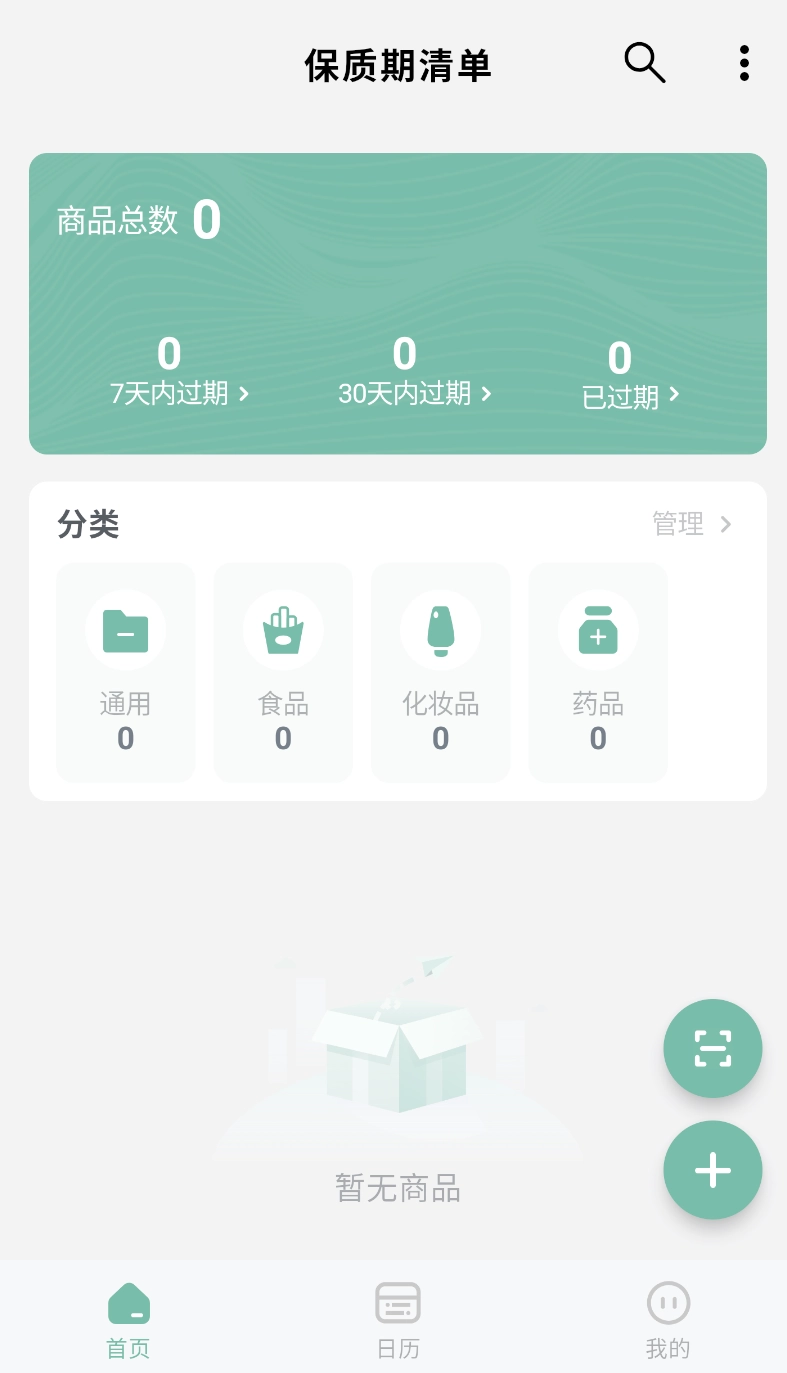
Task: Tap the barcode scan floating button
Action: point(712,1048)
